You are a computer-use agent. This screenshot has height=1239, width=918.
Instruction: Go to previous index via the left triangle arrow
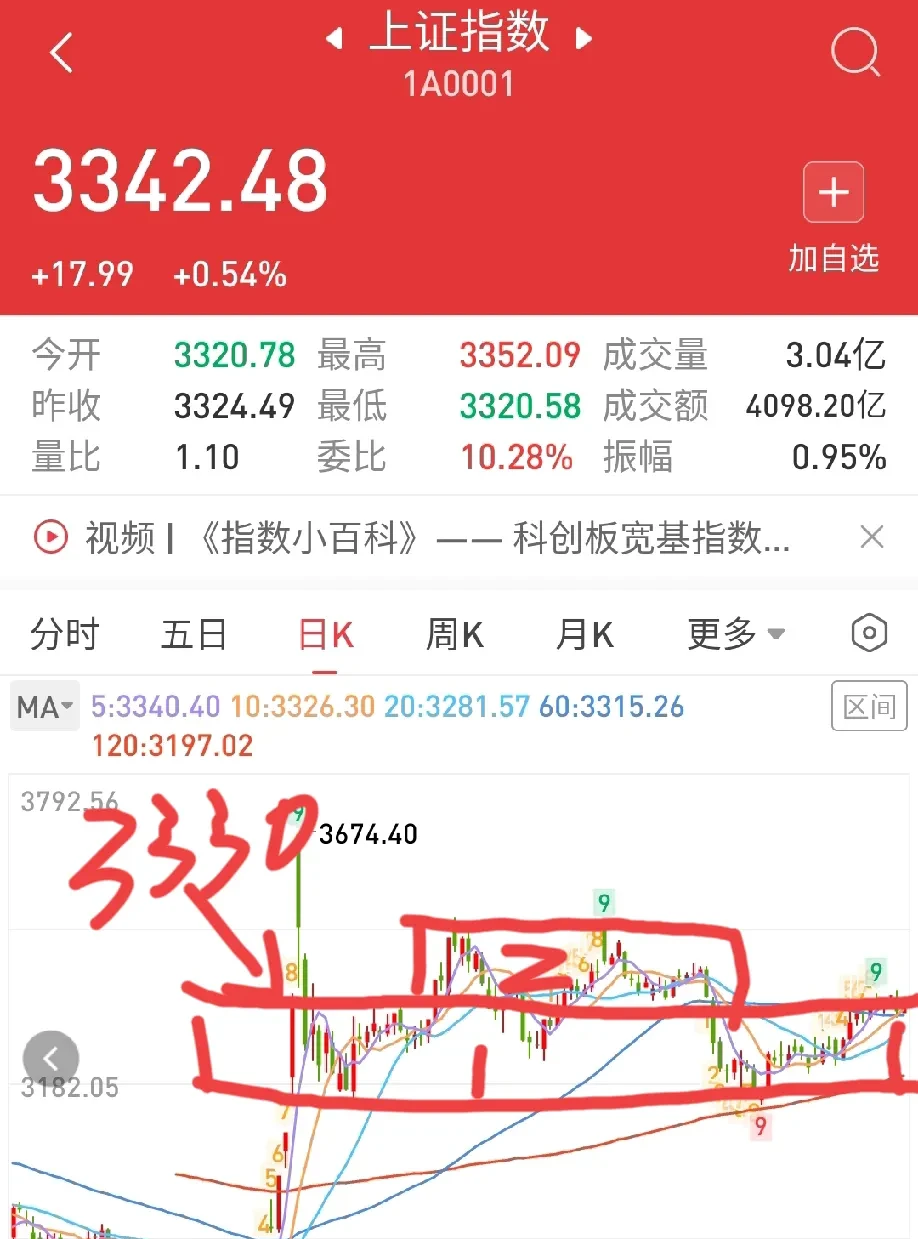[x=333, y=37]
